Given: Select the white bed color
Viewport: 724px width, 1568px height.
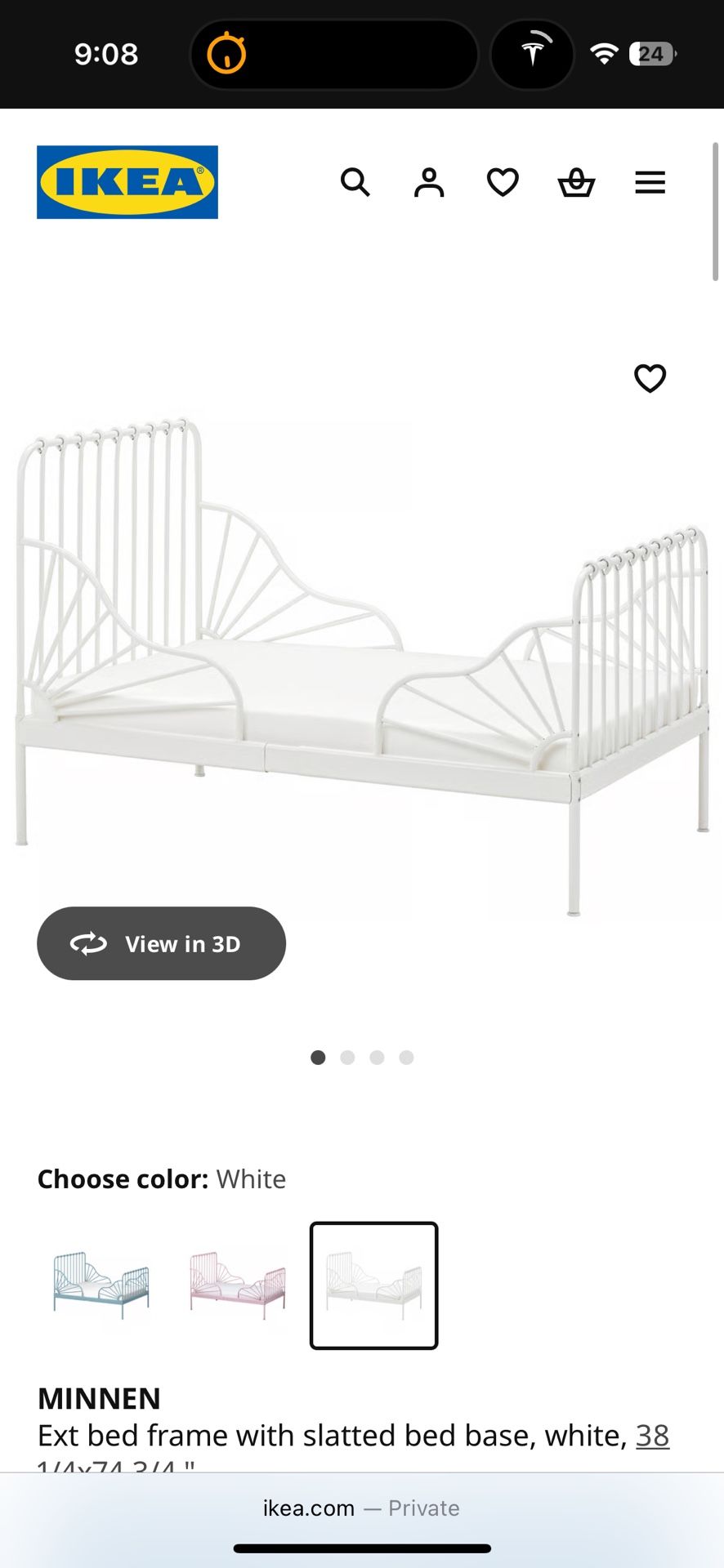Looking at the screenshot, I should [x=373, y=1285].
